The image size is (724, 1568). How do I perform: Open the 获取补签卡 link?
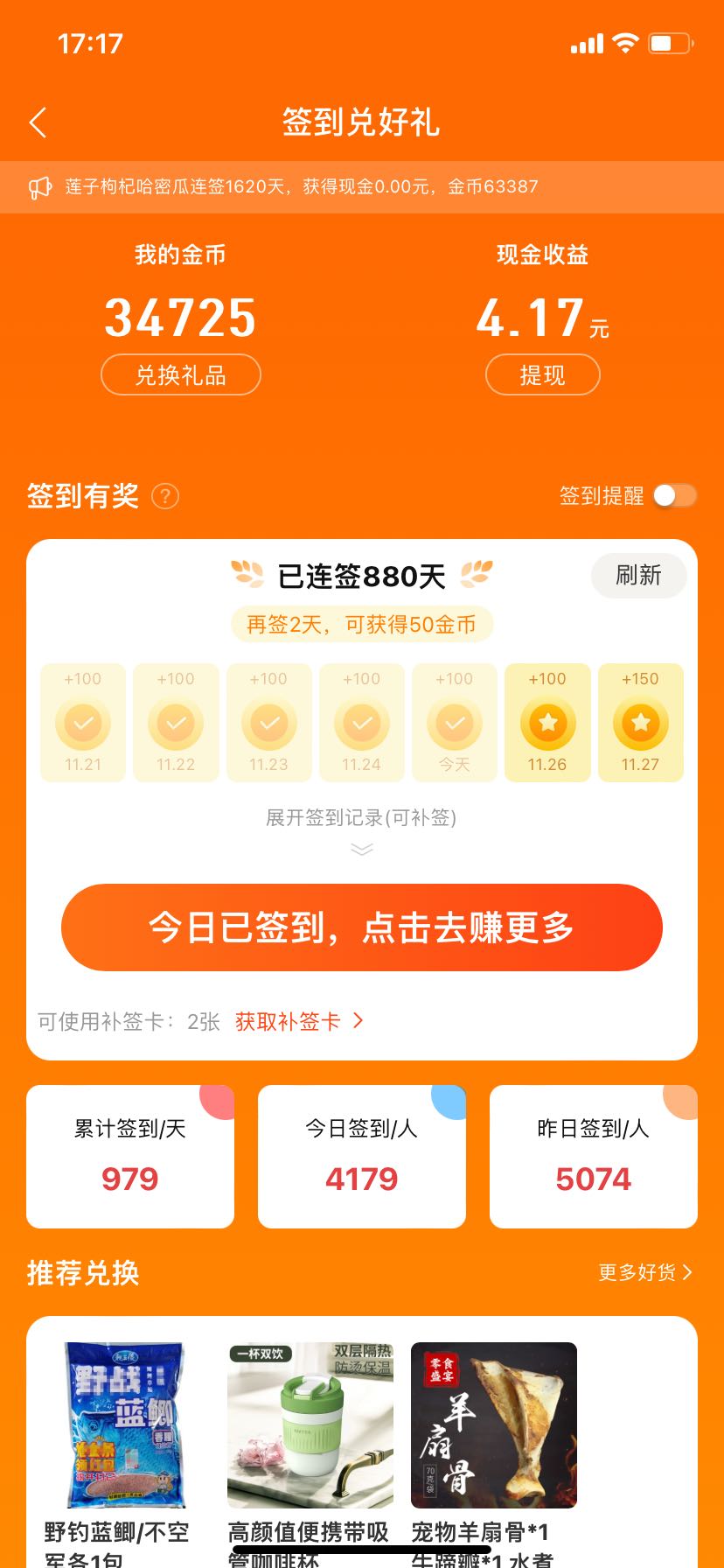[299, 1021]
